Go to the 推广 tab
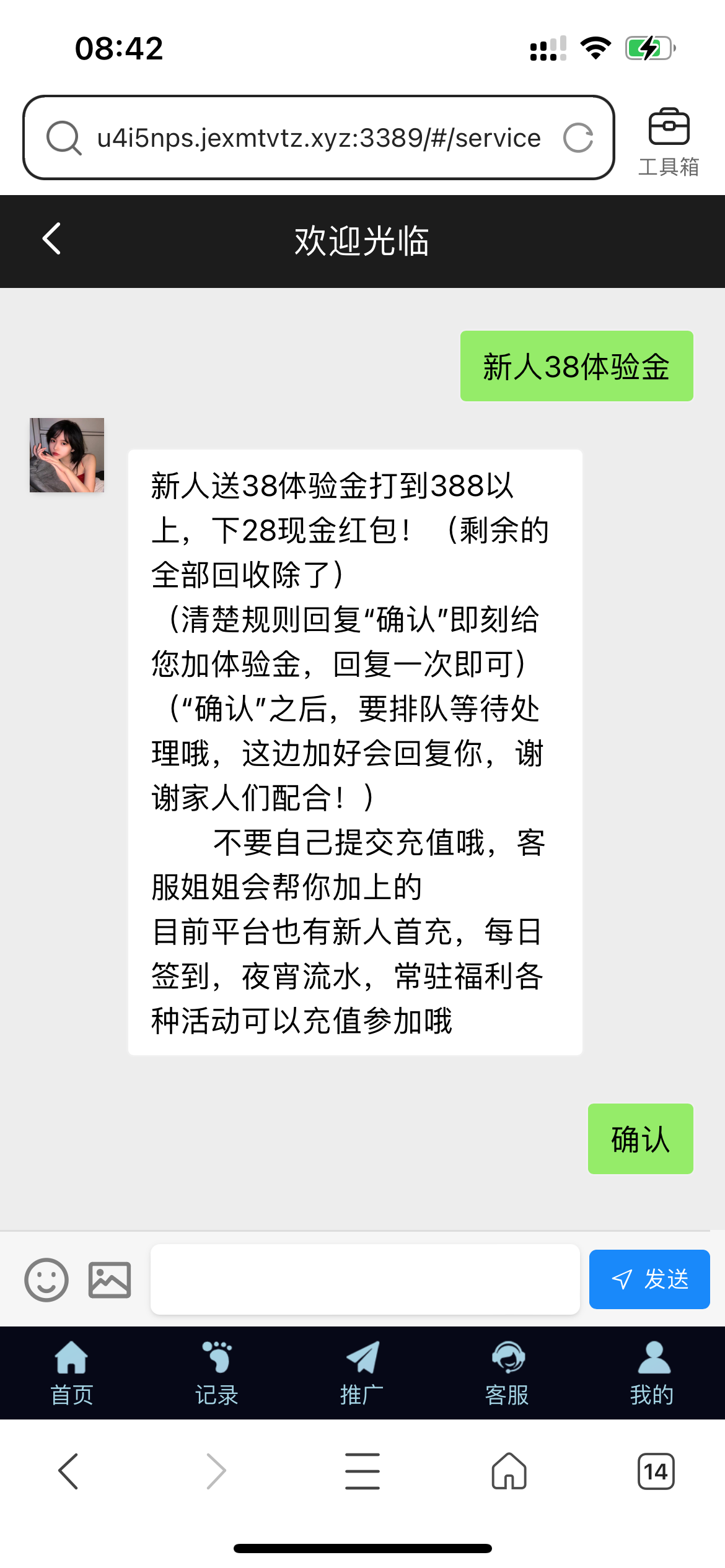Screen dimensions: 725x1568 coord(362,1372)
